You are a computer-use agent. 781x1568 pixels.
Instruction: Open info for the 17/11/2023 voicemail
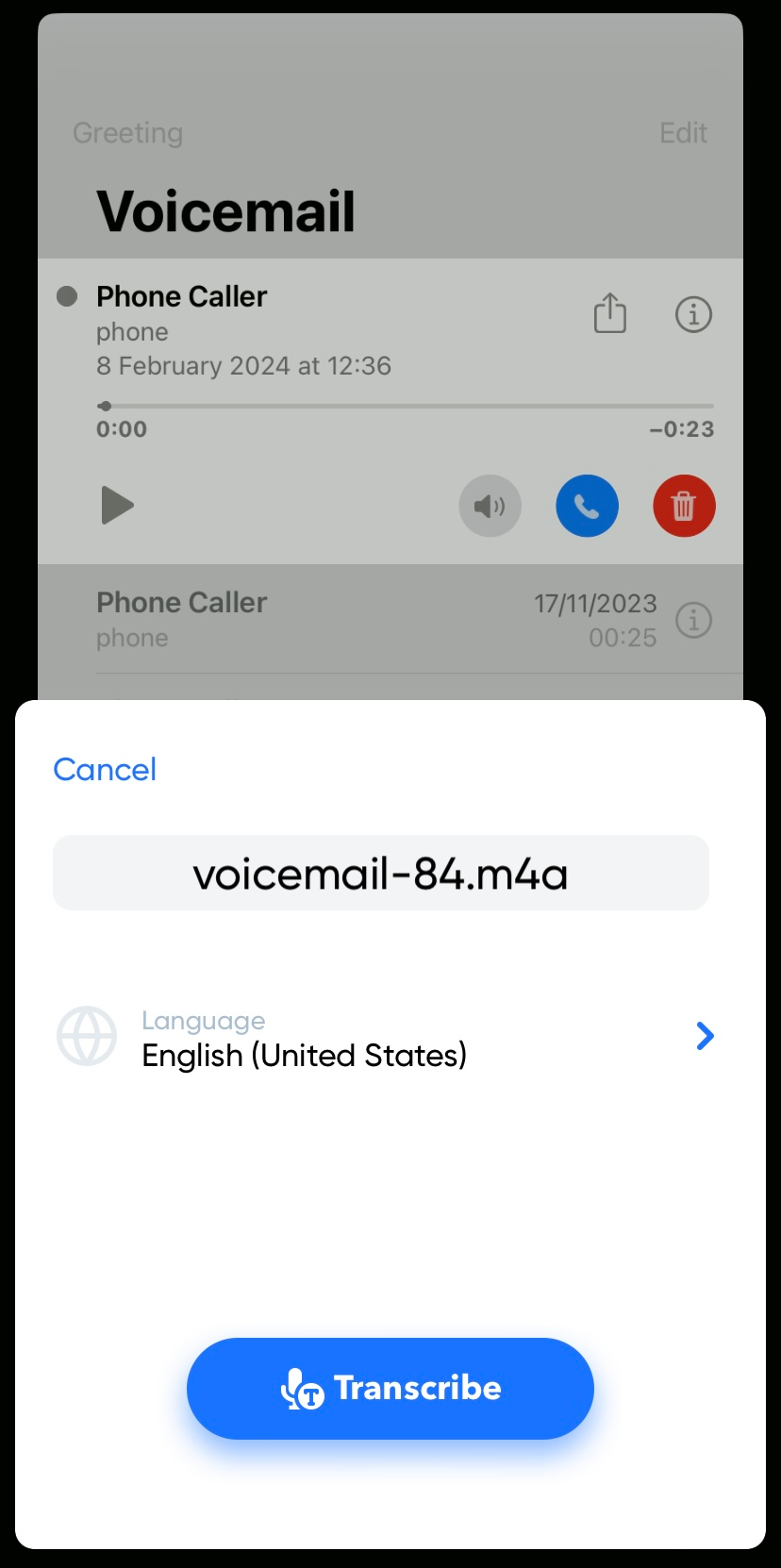pos(693,620)
